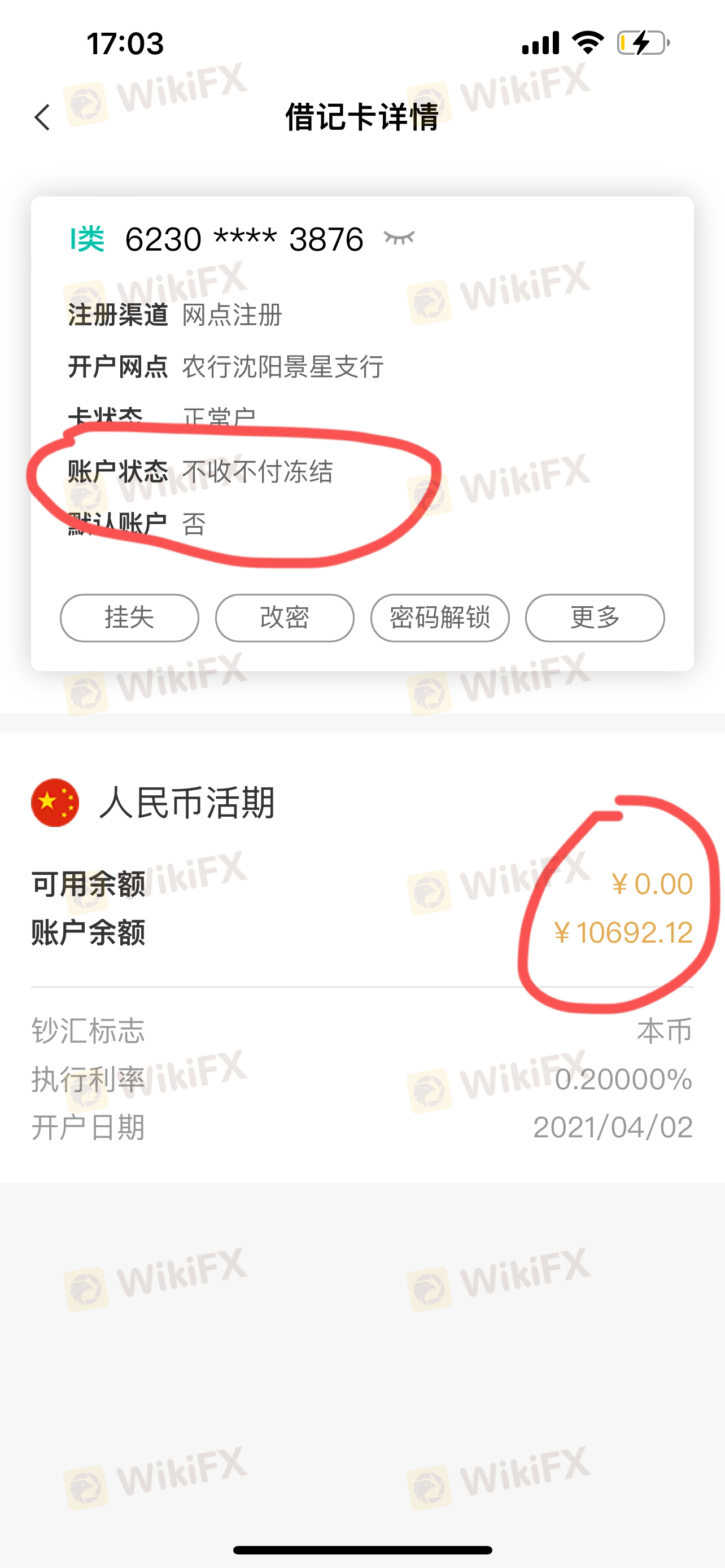Open the 更多 options
This screenshot has width=725, height=1568.
[595, 618]
